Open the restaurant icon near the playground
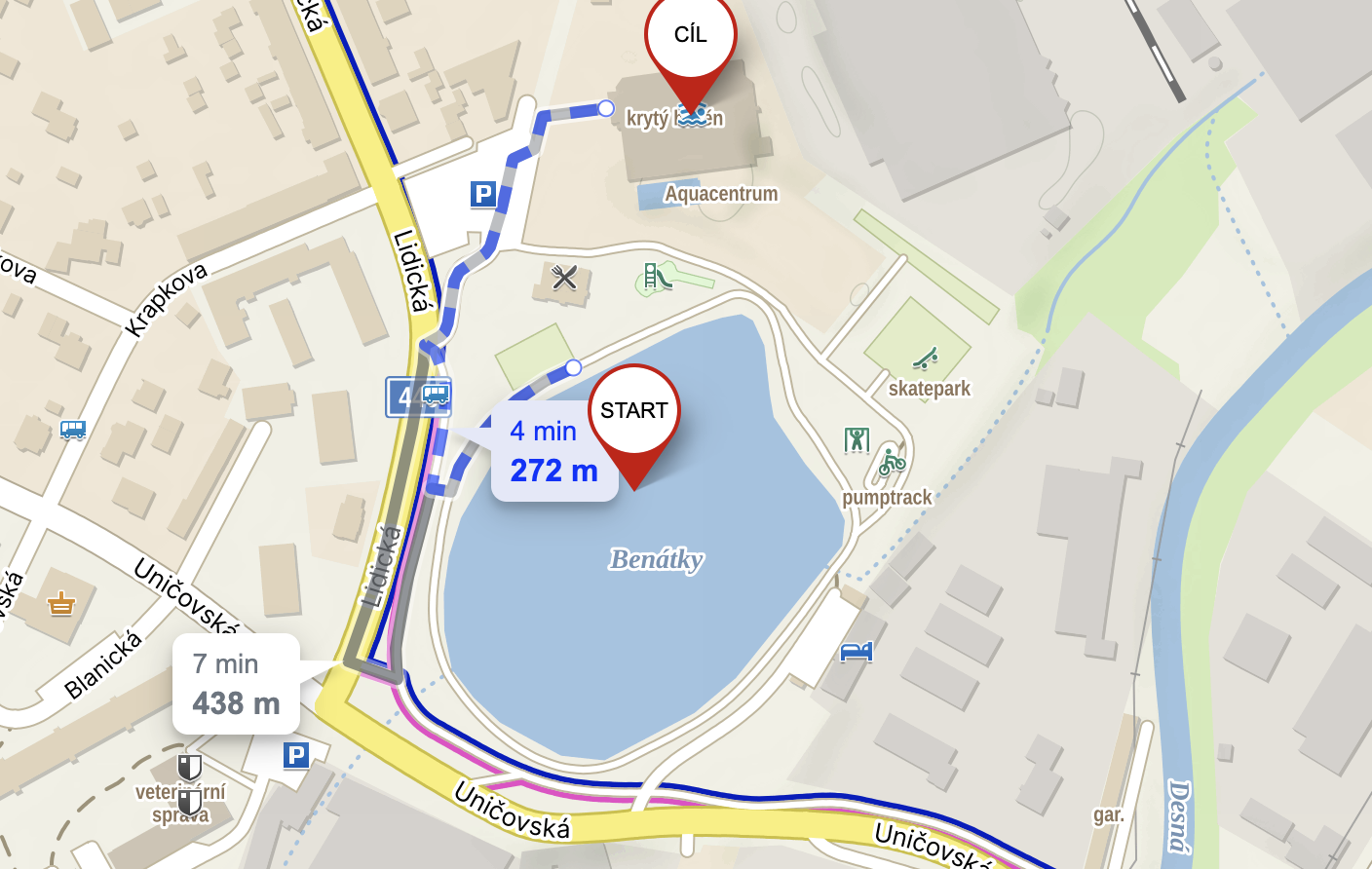 click(x=564, y=278)
